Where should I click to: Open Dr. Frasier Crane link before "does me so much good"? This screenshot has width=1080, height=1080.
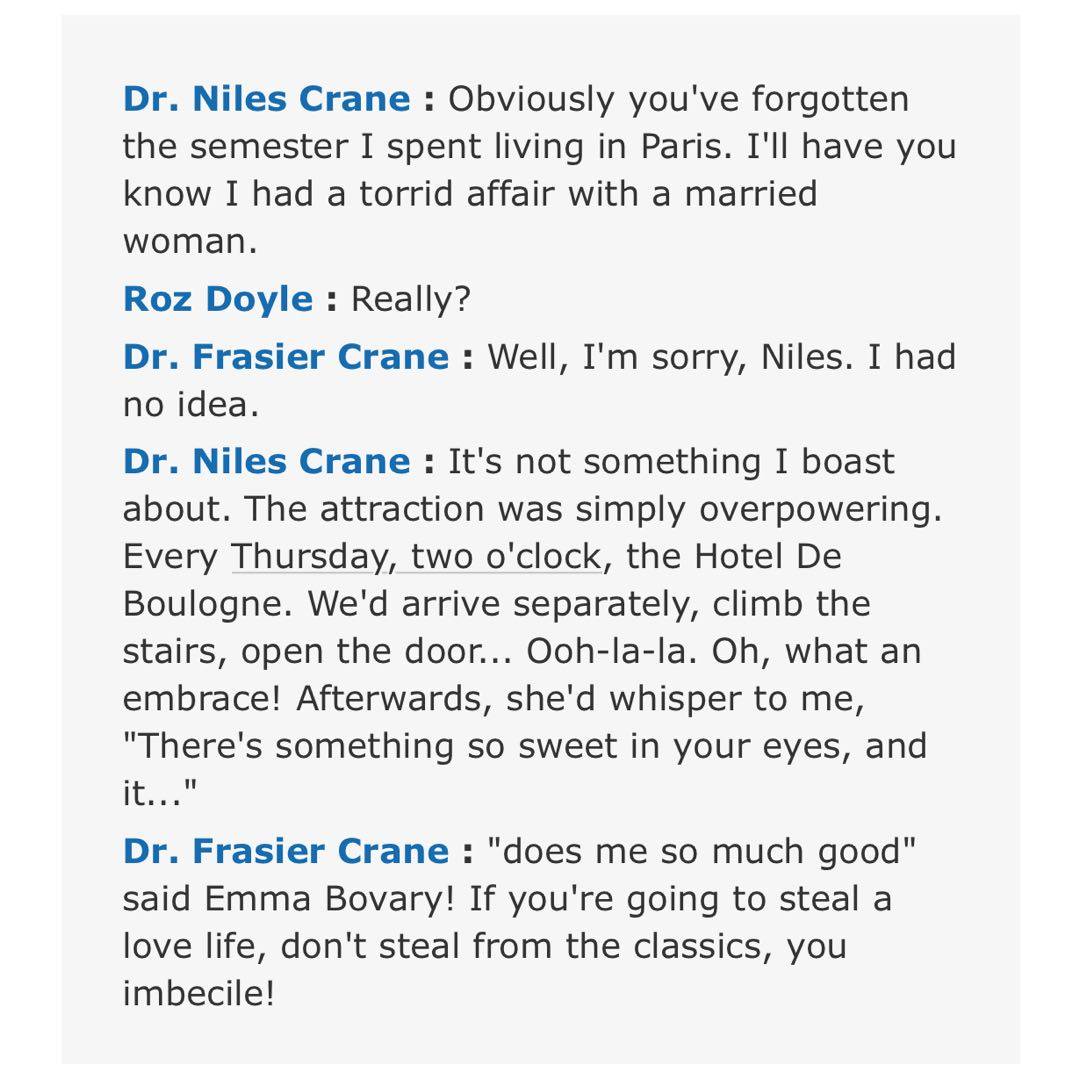[x=285, y=851]
